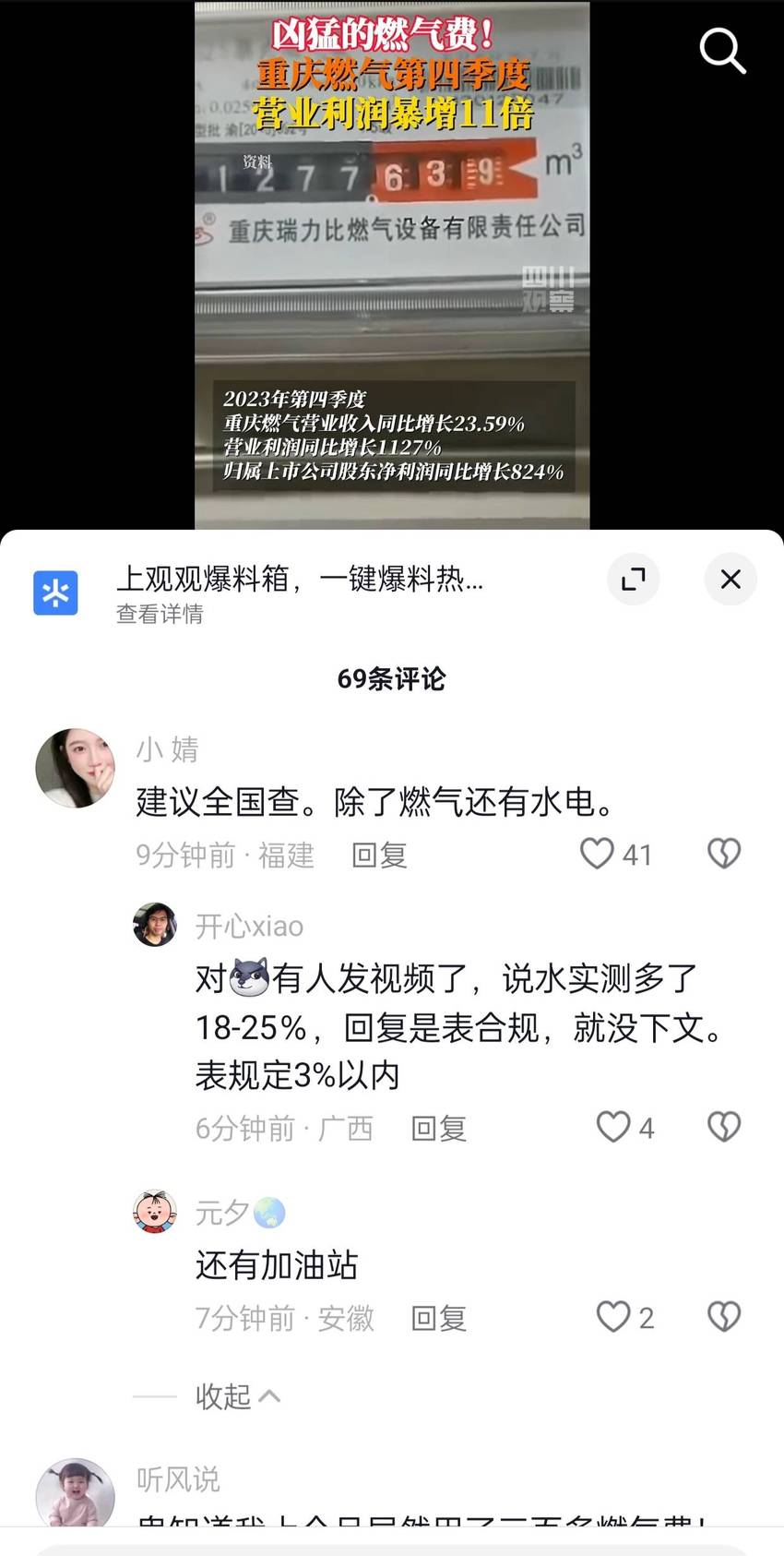Close the comments panel
The height and width of the screenshot is (1556, 784).
731,579
